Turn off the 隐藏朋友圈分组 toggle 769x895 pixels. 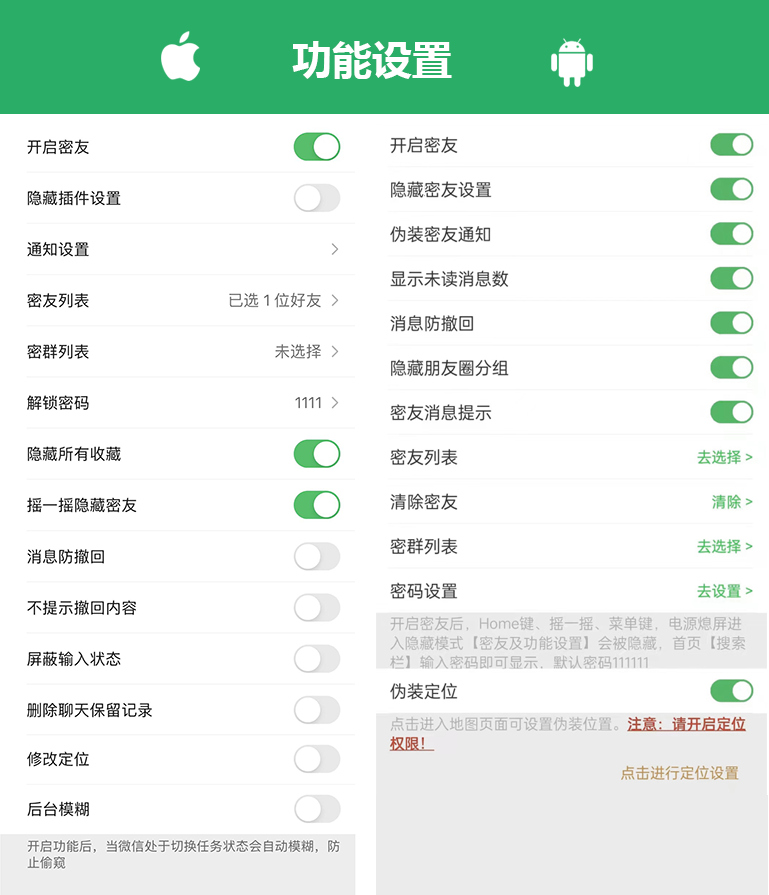731,368
